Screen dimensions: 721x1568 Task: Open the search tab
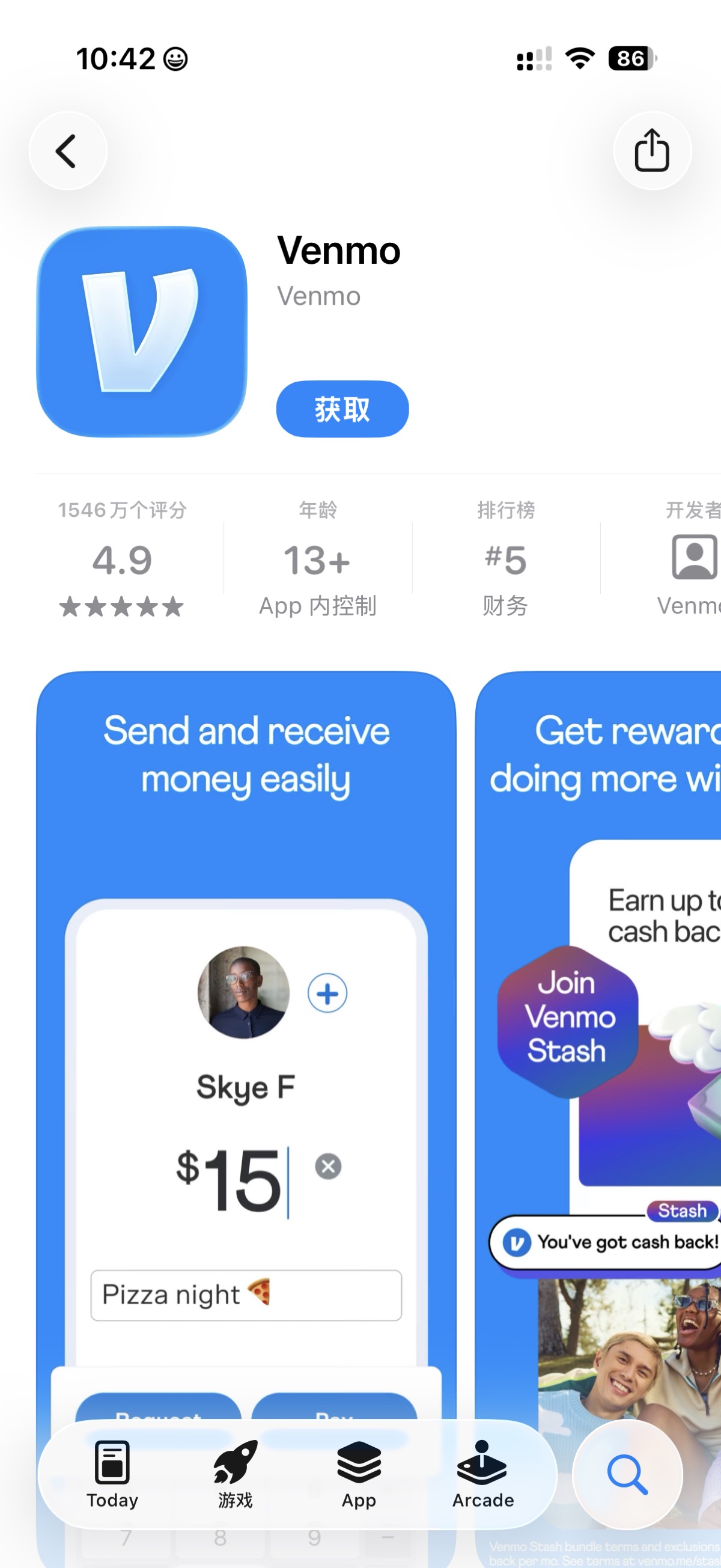[627, 1474]
